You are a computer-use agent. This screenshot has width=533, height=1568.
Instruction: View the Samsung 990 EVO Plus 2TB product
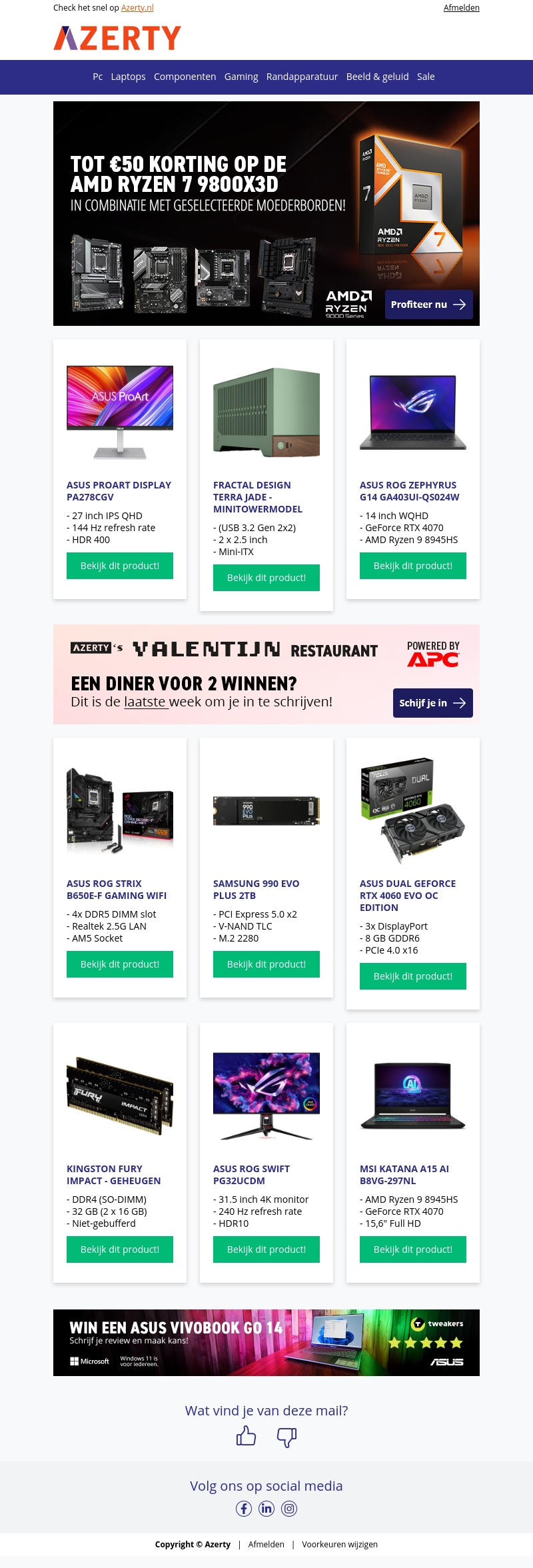pyautogui.click(x=266, y=964)
